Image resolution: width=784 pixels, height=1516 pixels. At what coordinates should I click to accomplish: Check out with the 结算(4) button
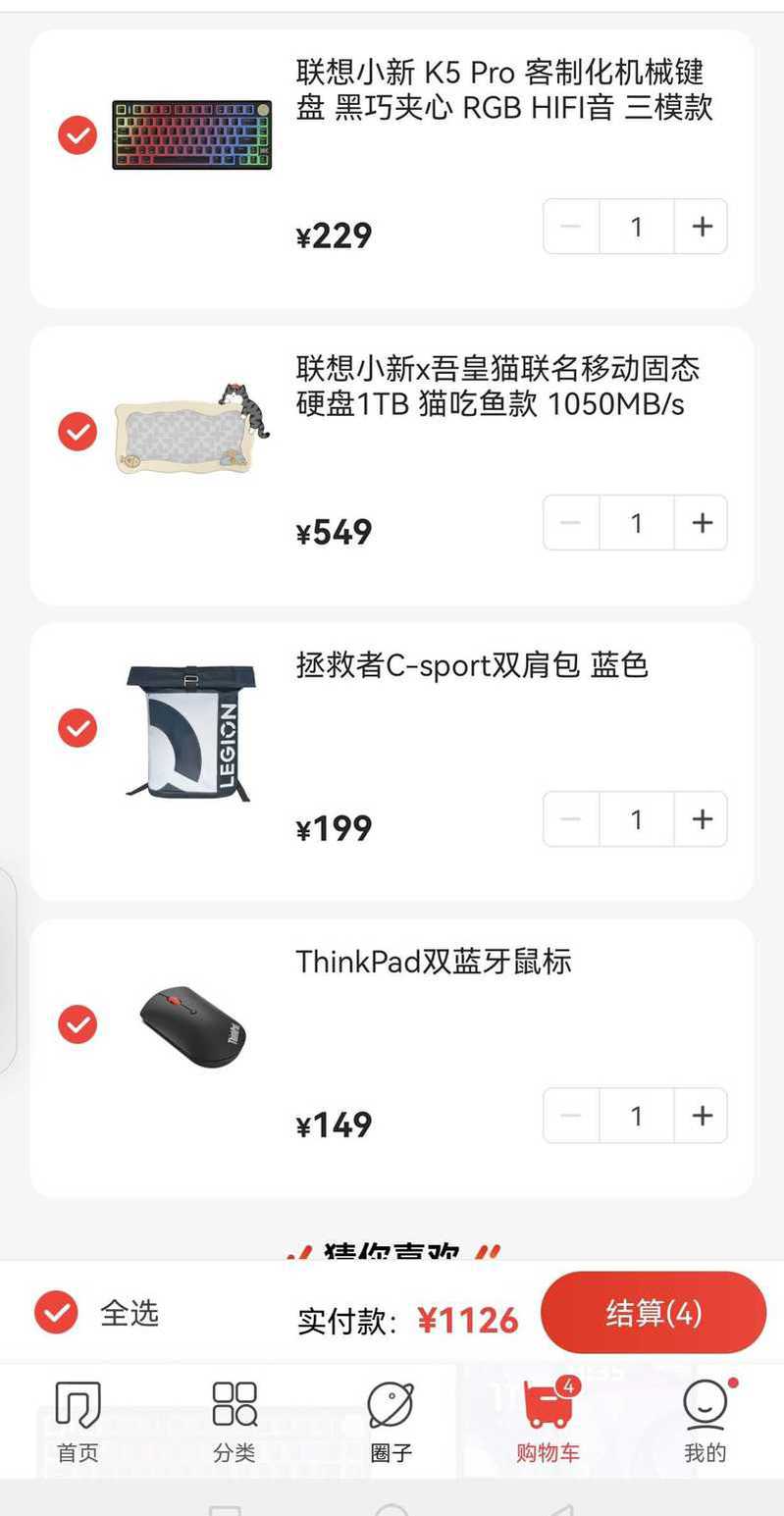pos(653,1313)
